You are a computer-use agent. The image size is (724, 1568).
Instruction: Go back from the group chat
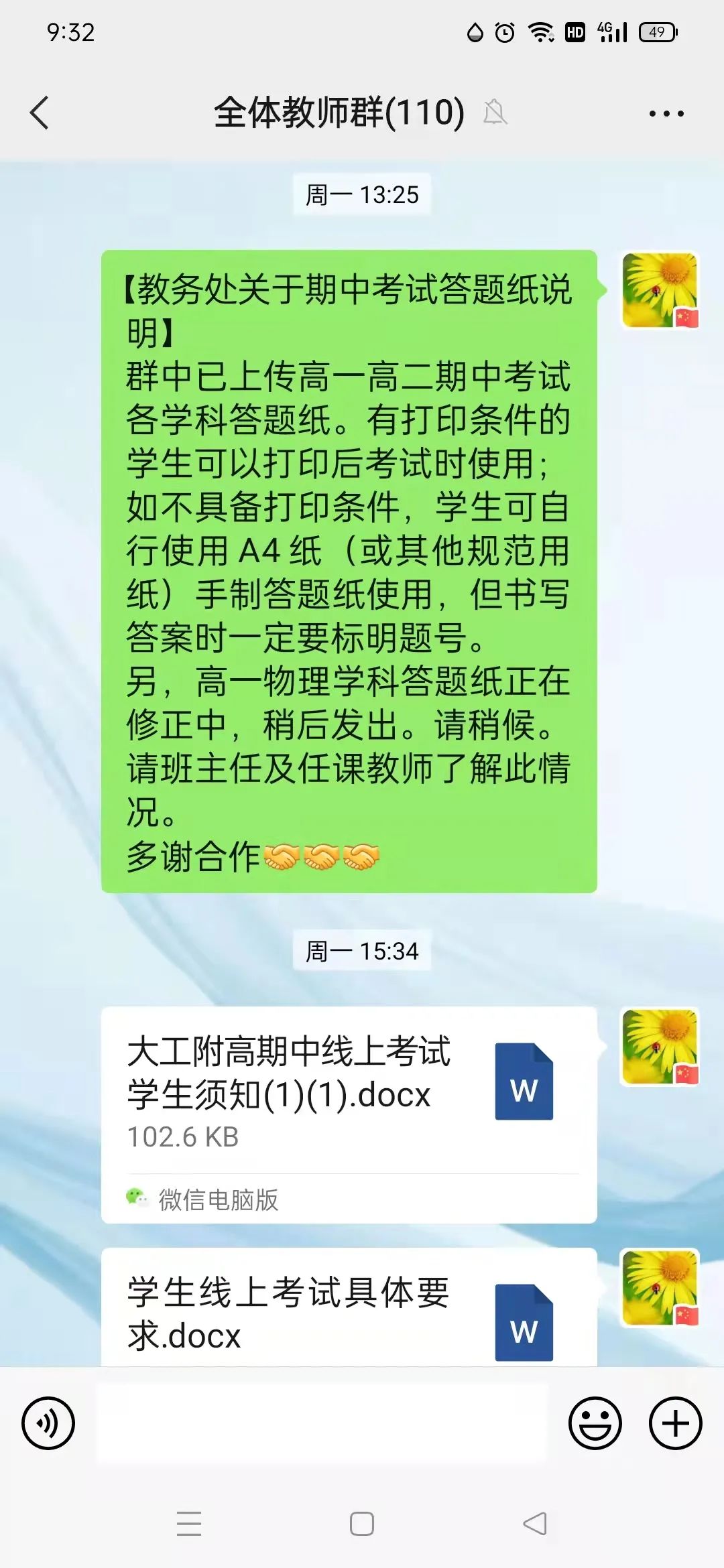coord(40,113)
